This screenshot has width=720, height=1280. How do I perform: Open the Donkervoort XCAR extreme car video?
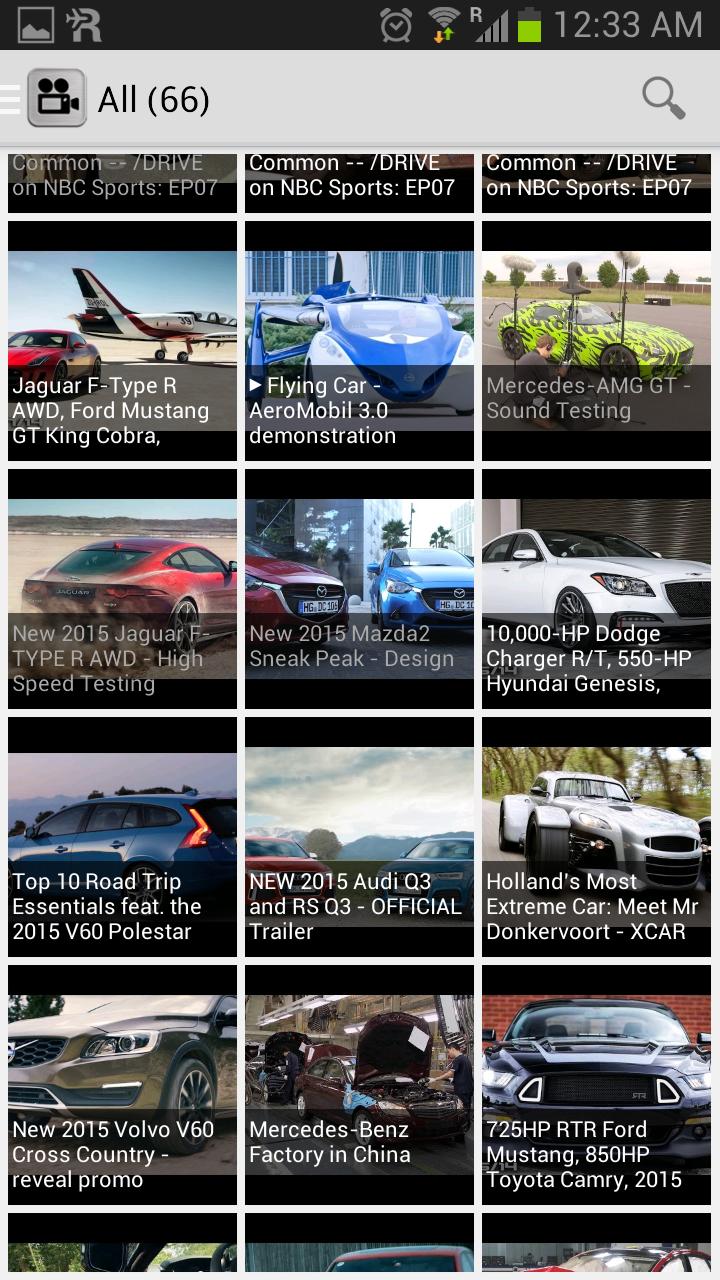[x=597, y=836]
